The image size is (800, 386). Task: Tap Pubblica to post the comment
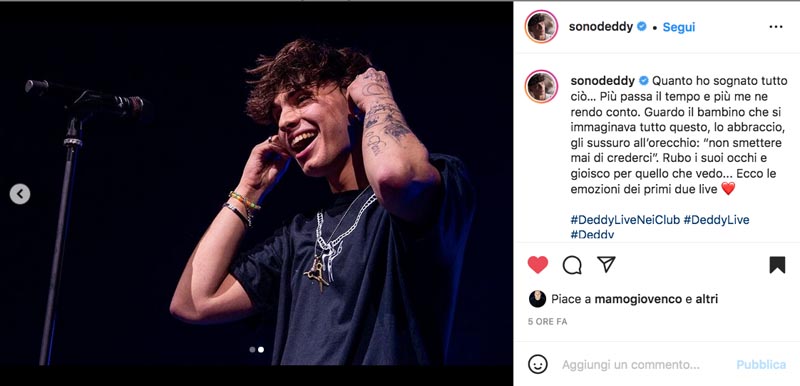point(761,365)
